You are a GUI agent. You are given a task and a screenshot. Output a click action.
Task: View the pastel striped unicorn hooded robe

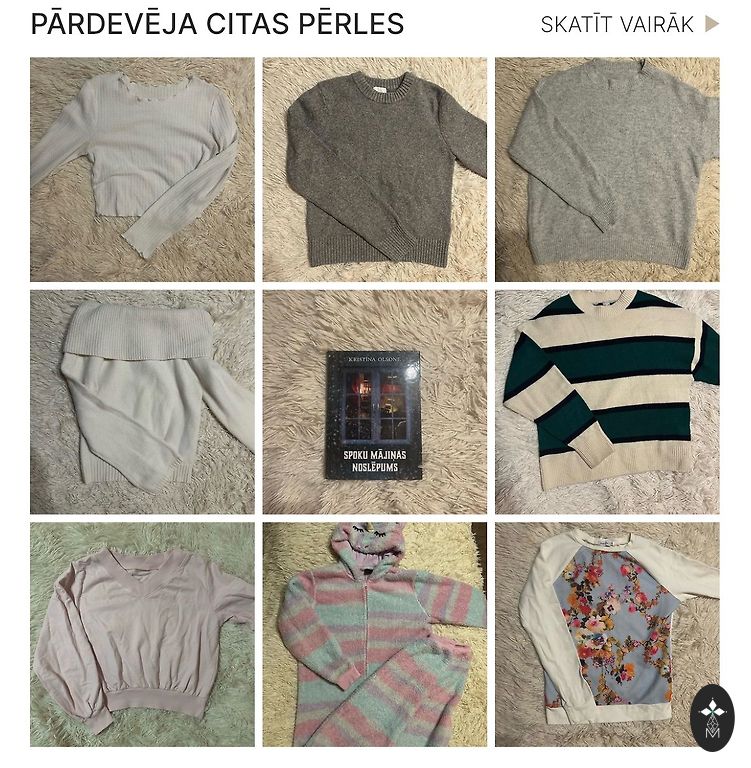pyautogui.click(x=374, y=634)
